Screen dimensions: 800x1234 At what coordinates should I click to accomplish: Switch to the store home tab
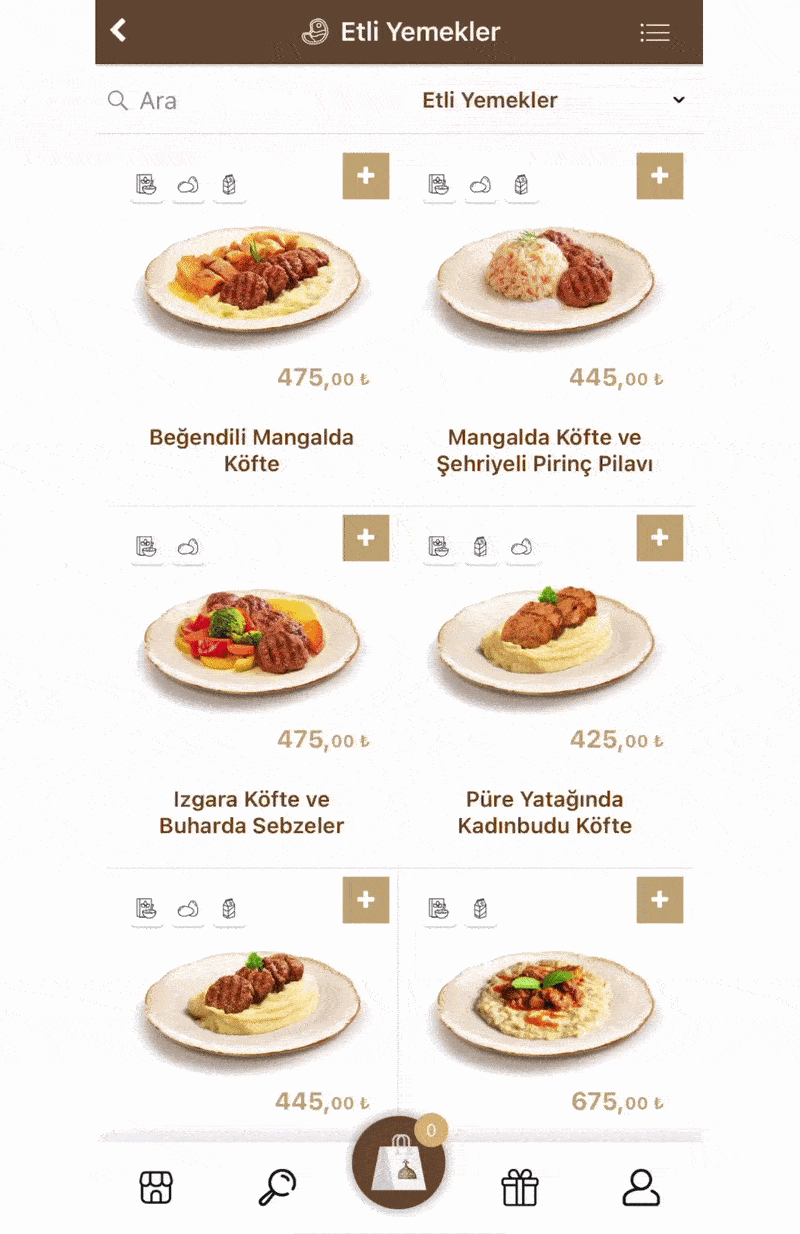click(x=156, y=1188)
